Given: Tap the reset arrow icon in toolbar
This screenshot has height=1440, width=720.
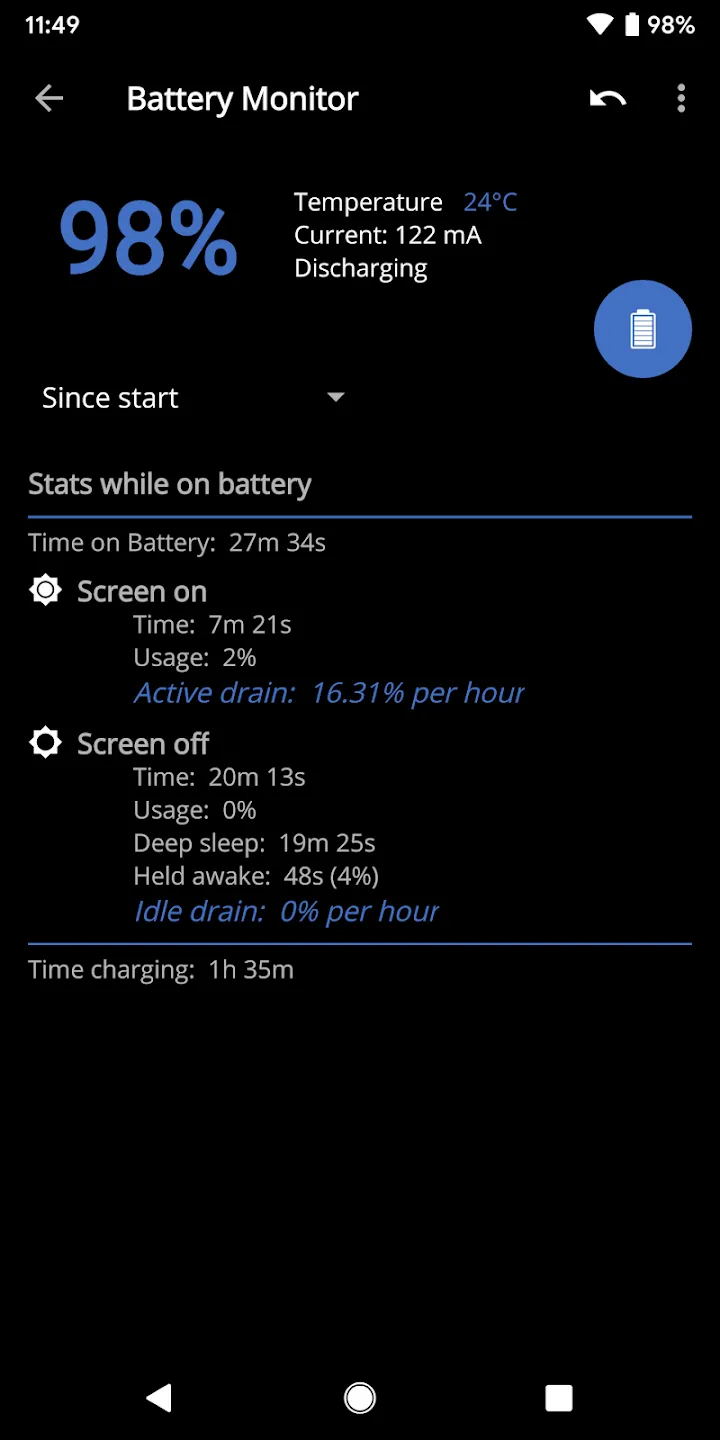Looking at the screenshot, I should point(608,98).
